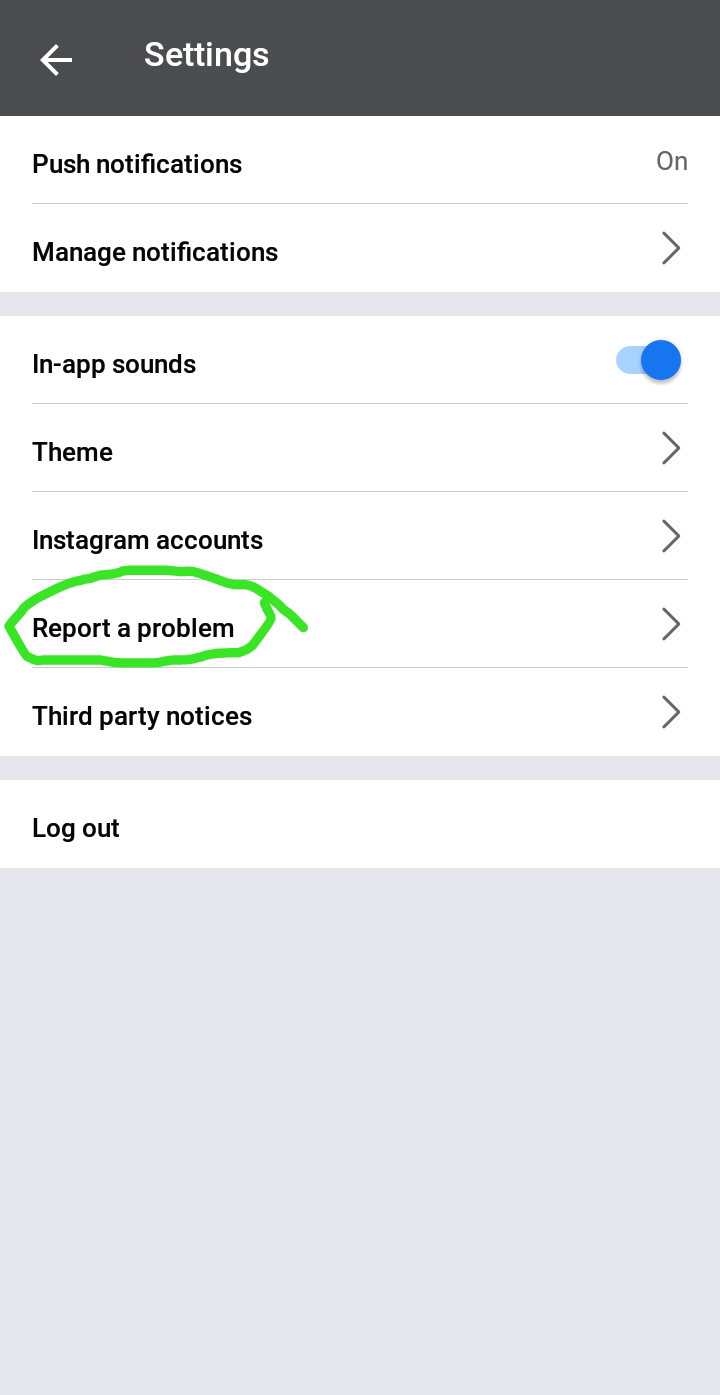Image resolution: width=720 pixels, height=1395 pixels.
Task: View Third party notices
Action: coord(360,715)
